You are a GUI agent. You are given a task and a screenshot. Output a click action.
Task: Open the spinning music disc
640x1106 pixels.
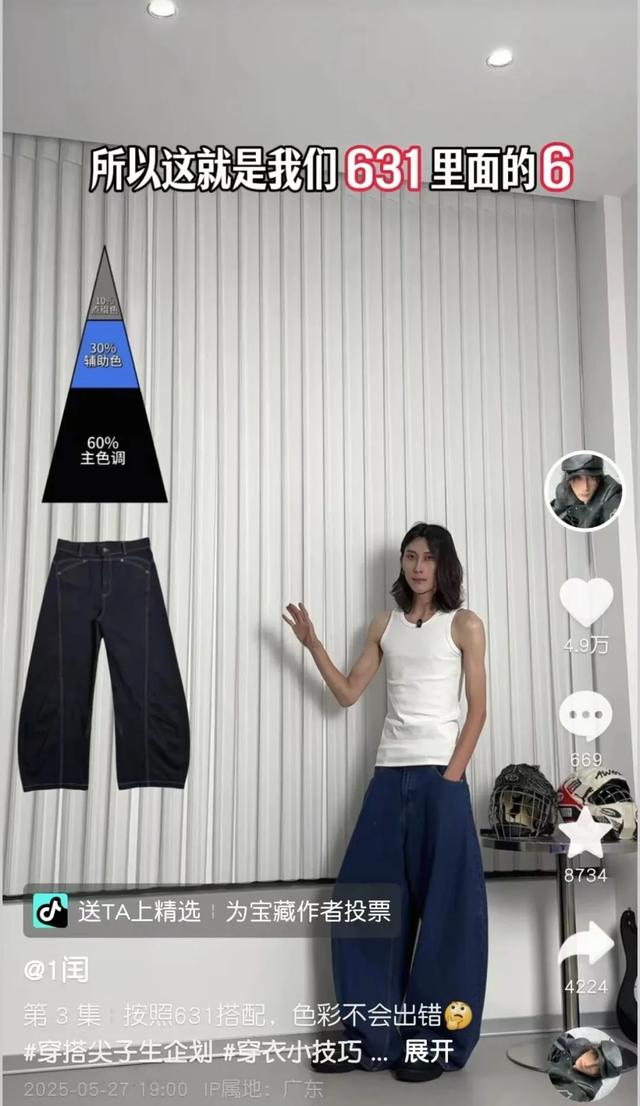click(x=585, y=1062)
